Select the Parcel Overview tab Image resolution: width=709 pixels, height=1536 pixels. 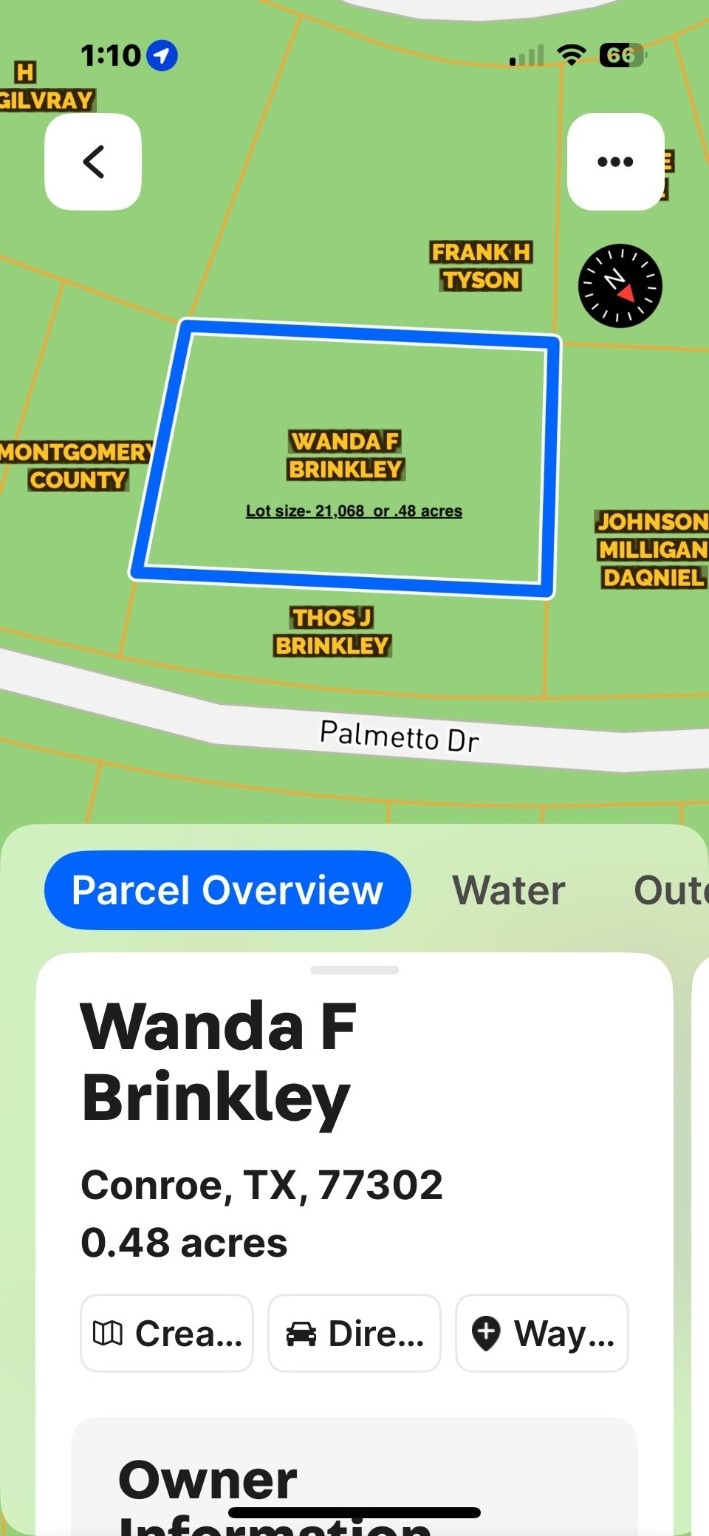227,890
